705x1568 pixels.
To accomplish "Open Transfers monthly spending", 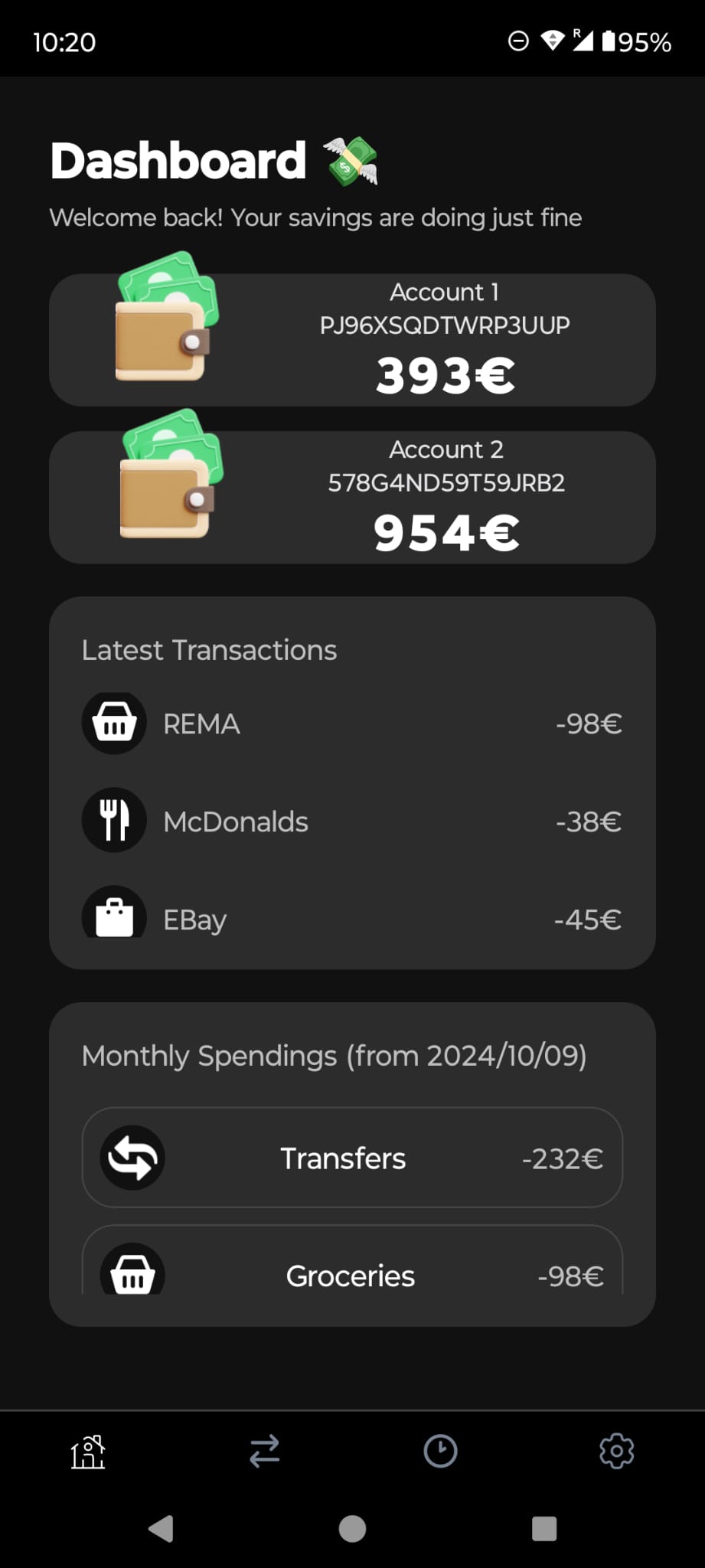I will pos(352,1158).
